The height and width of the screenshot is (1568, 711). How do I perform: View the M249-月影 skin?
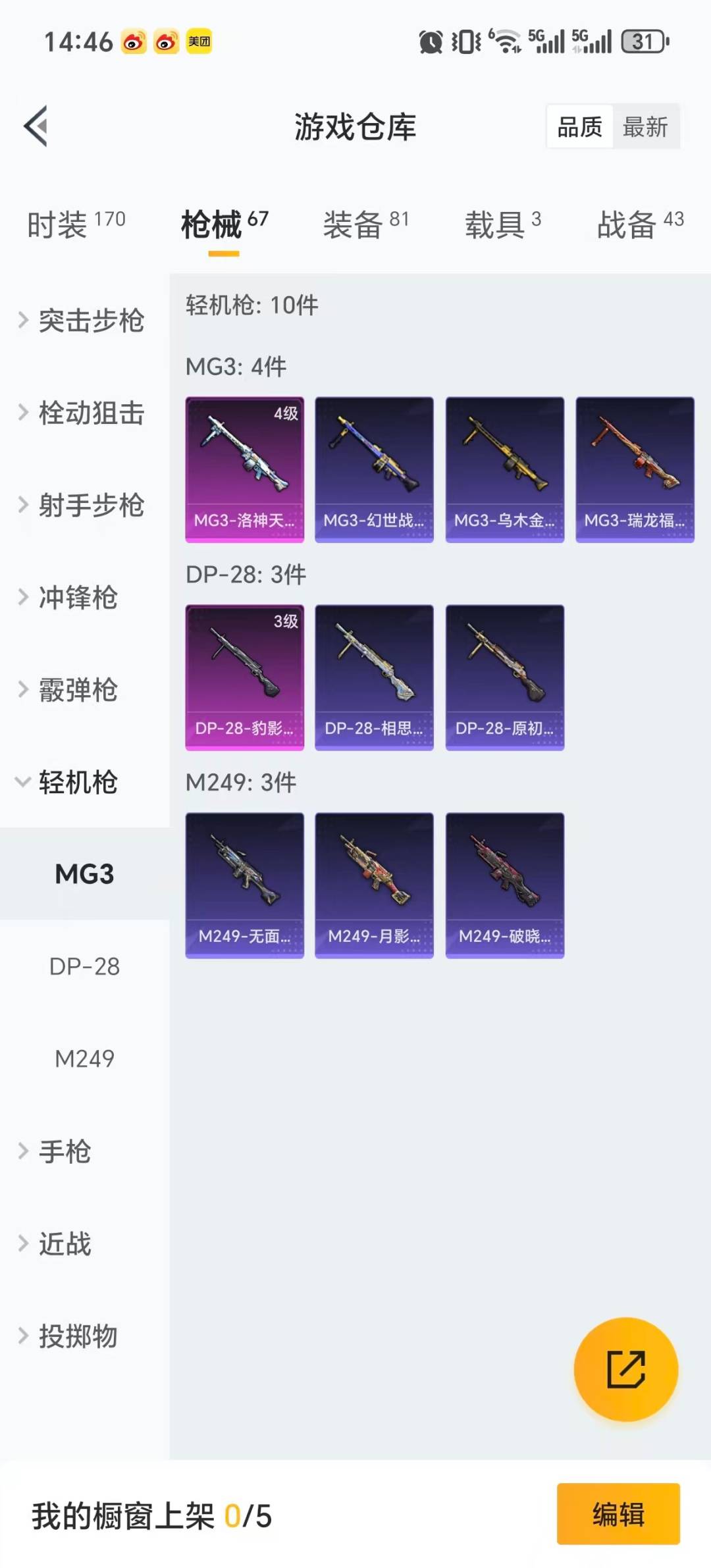point(375,885)
